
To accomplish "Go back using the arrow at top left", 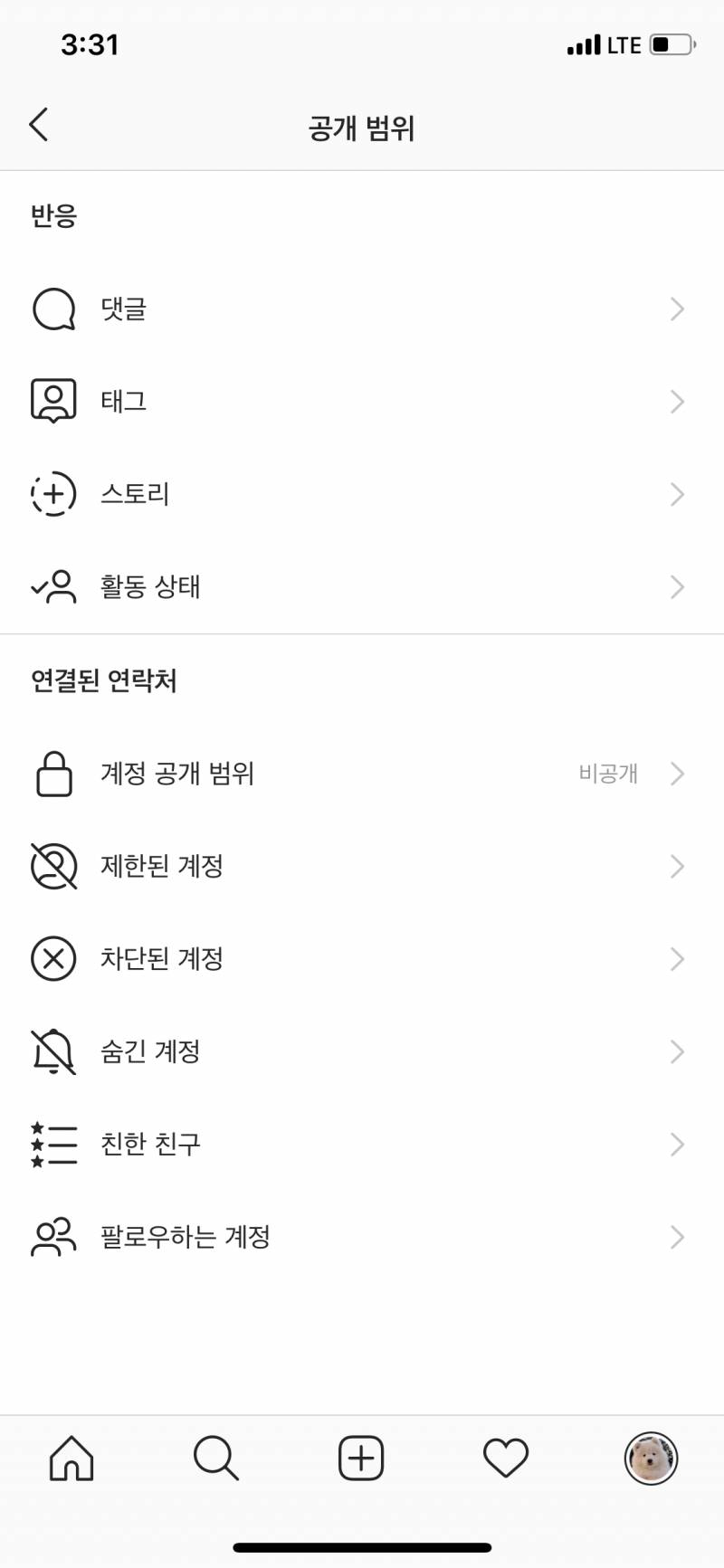I will [38, 125].
